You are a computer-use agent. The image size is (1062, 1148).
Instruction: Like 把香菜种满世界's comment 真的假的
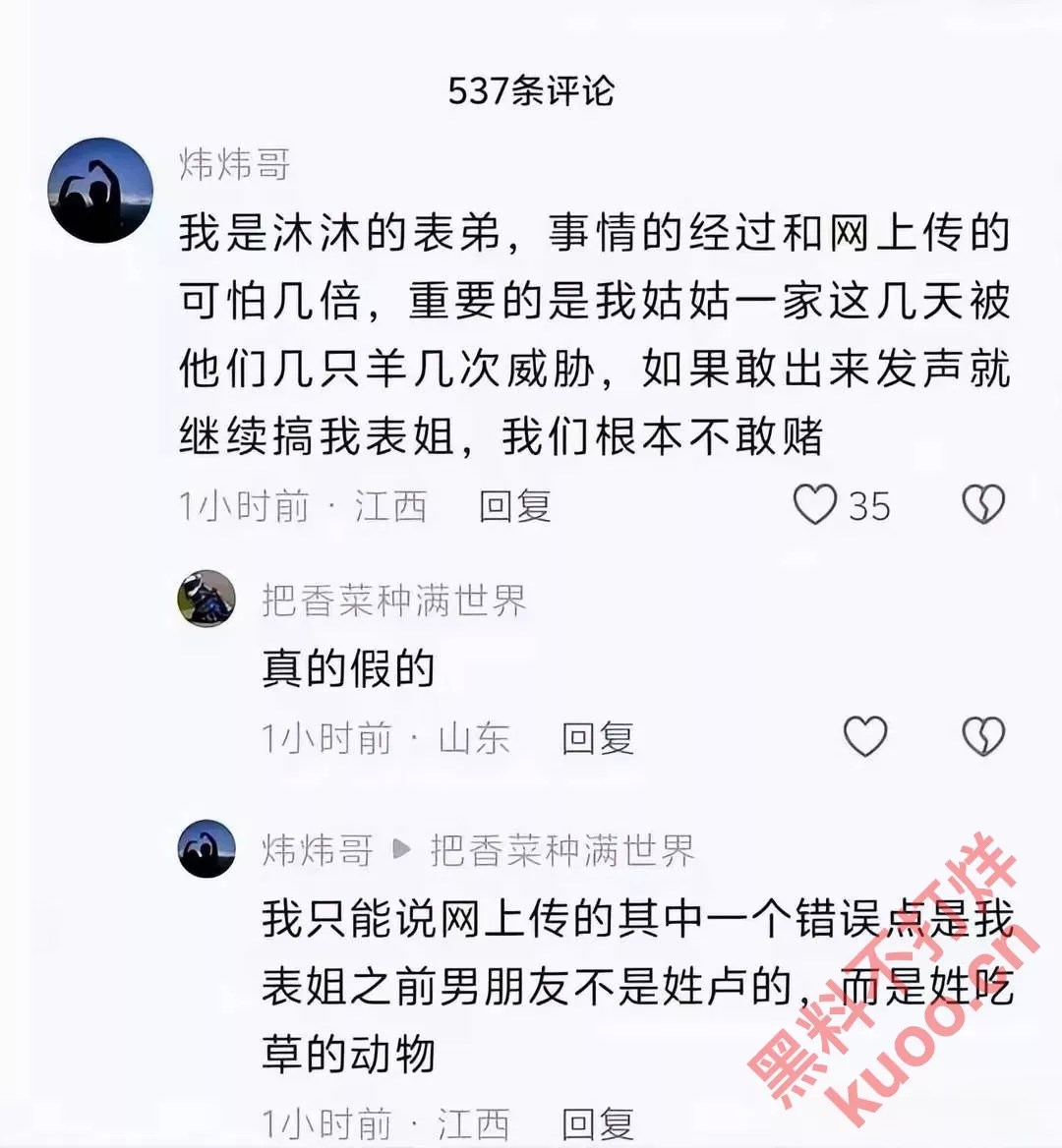[865, 737]
